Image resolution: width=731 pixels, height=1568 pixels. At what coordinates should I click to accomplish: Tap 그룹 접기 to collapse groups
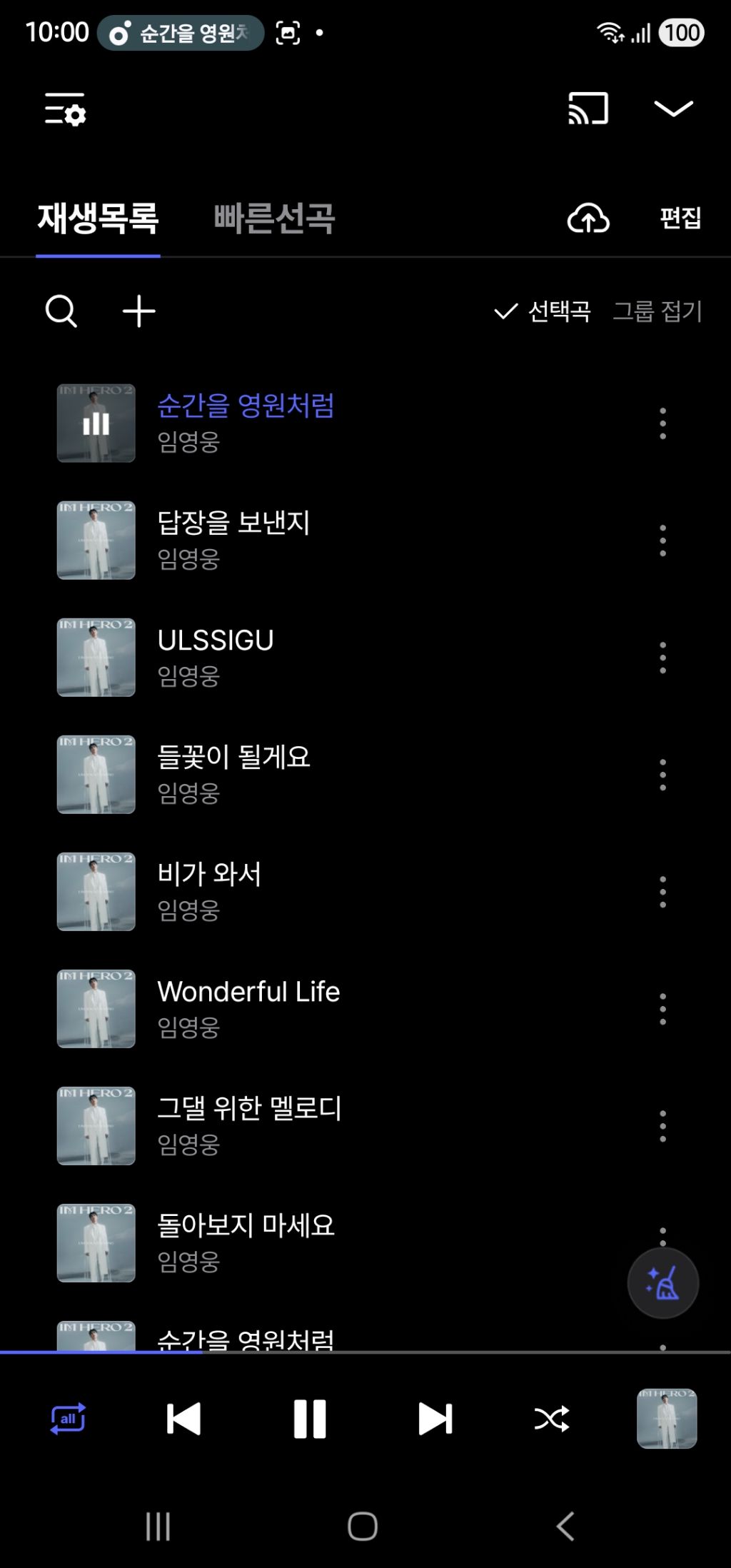(657, 311)
